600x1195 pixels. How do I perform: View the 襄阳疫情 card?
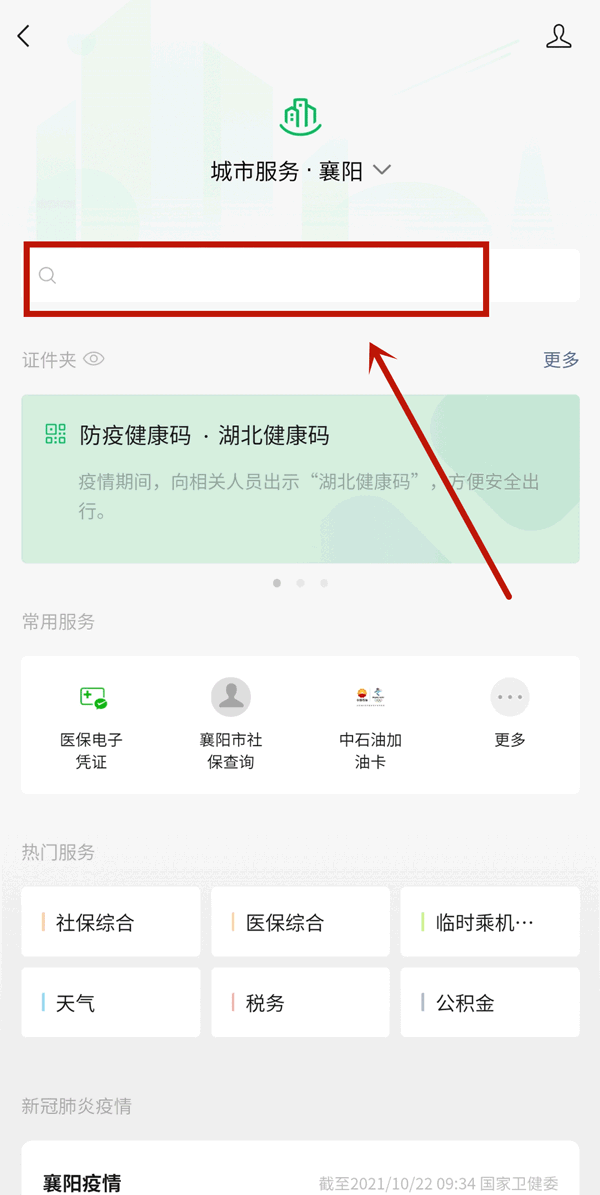[x=300, y=1175]
